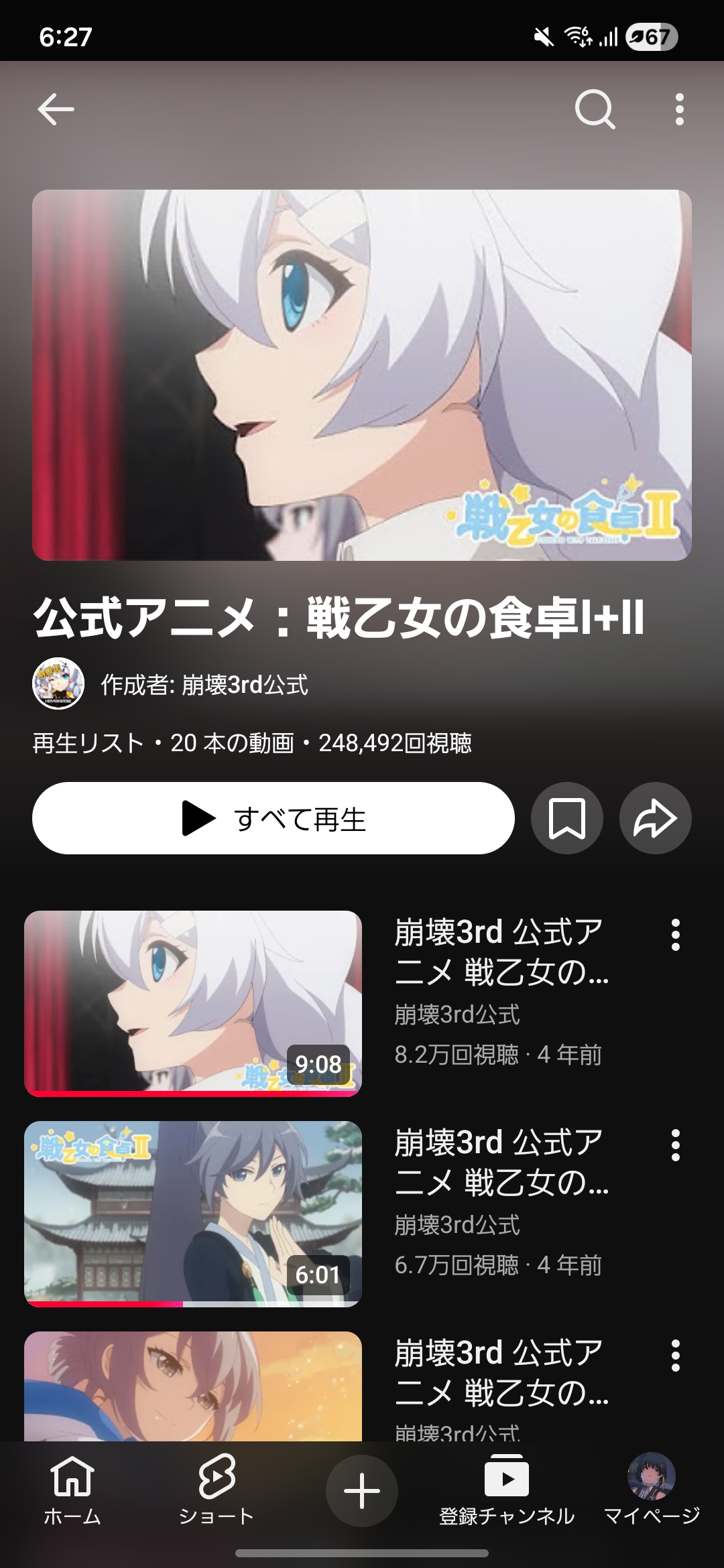Open options for the 6.7万回視聴 video

pos(675,1145)
